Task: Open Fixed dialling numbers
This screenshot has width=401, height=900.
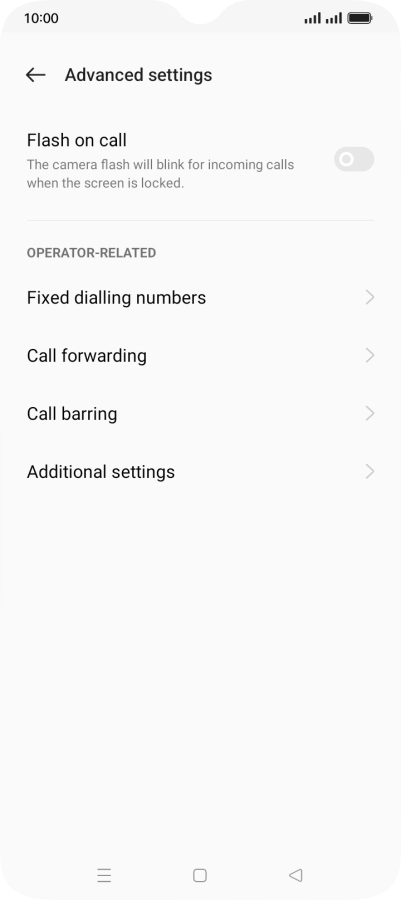Action: 200,297
